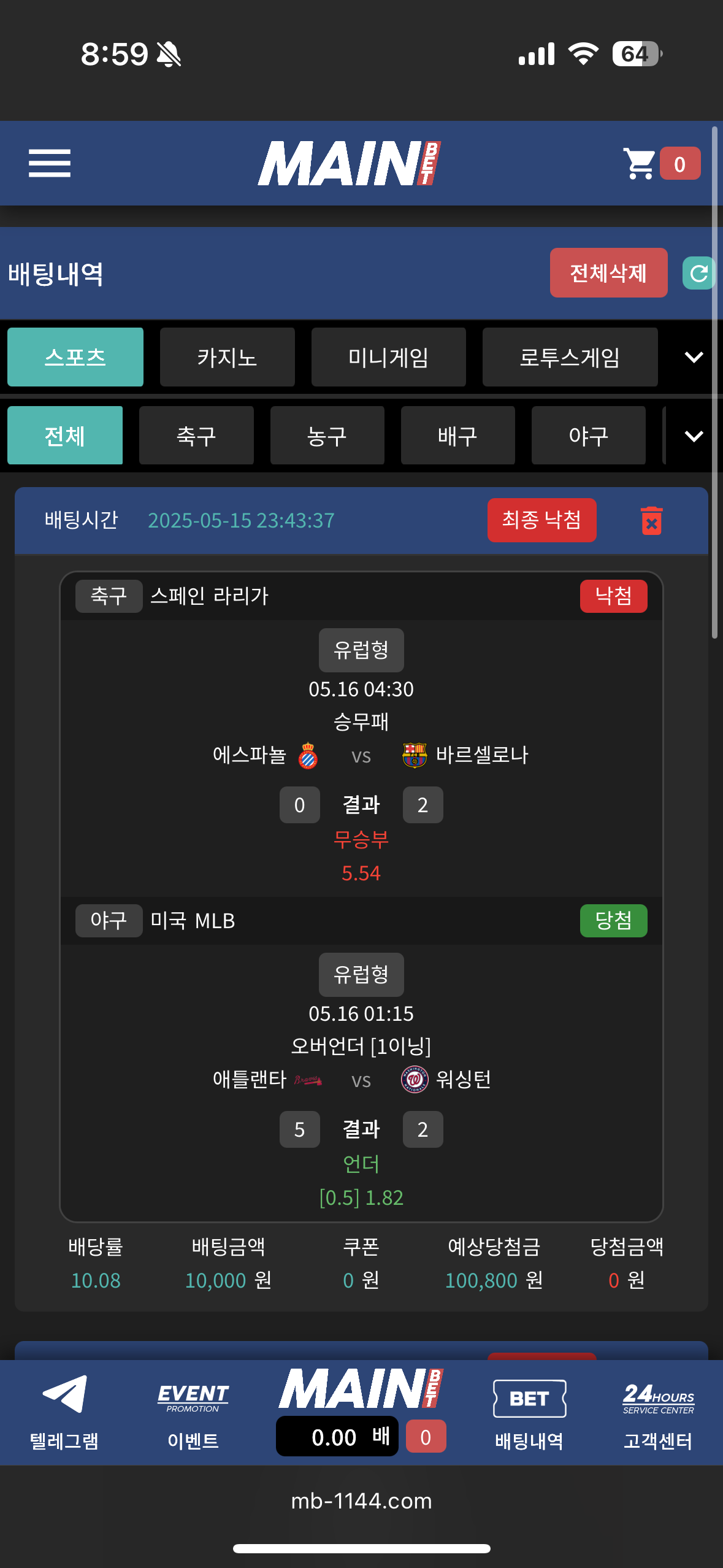Switch to the 미니게임 tab
Viewport: 723px width, 1568px height.
click(x=388, y=357)
